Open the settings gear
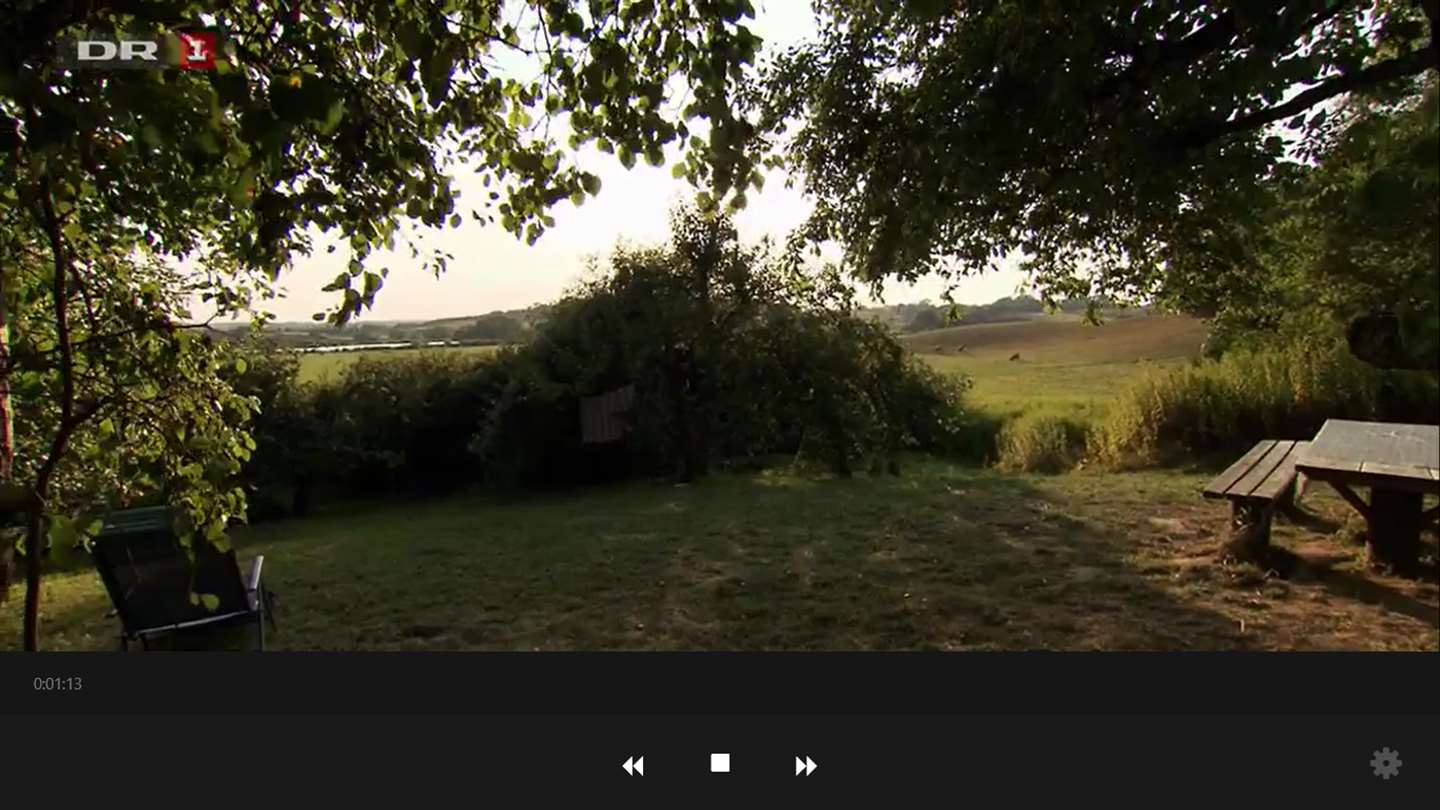 [x=1385, y=764]
